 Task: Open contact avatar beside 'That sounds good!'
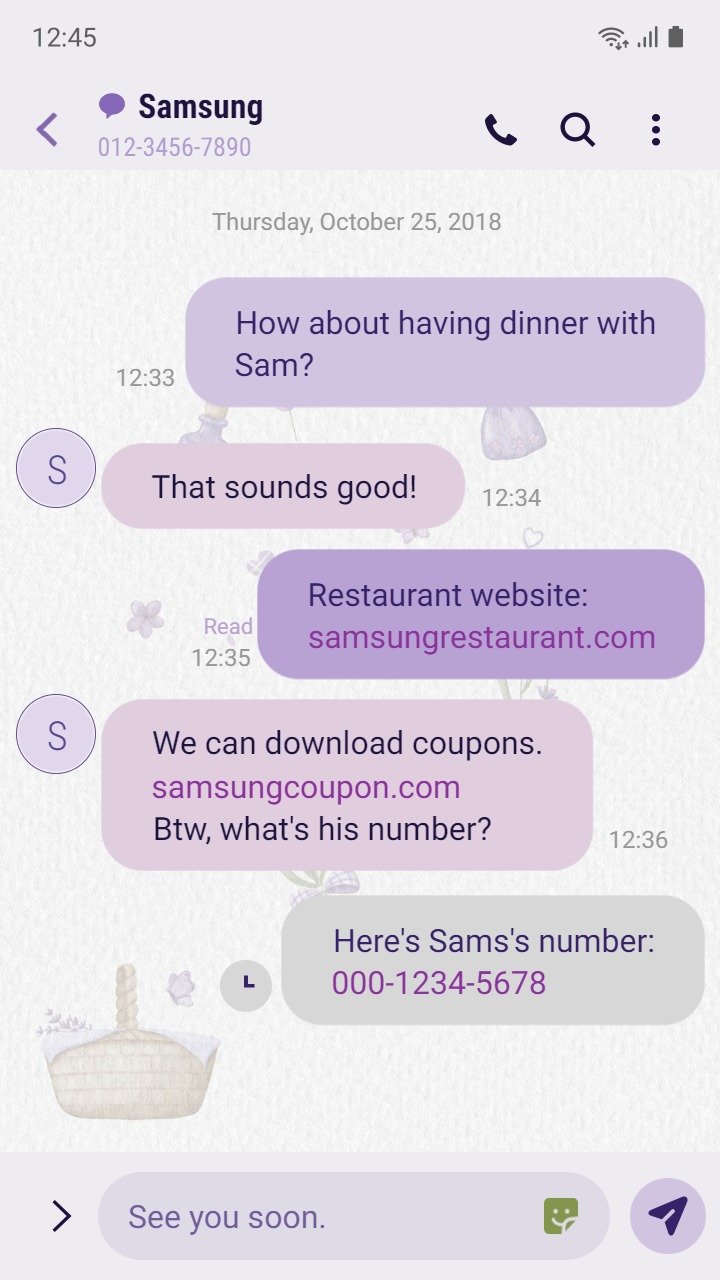pos(56,468)
